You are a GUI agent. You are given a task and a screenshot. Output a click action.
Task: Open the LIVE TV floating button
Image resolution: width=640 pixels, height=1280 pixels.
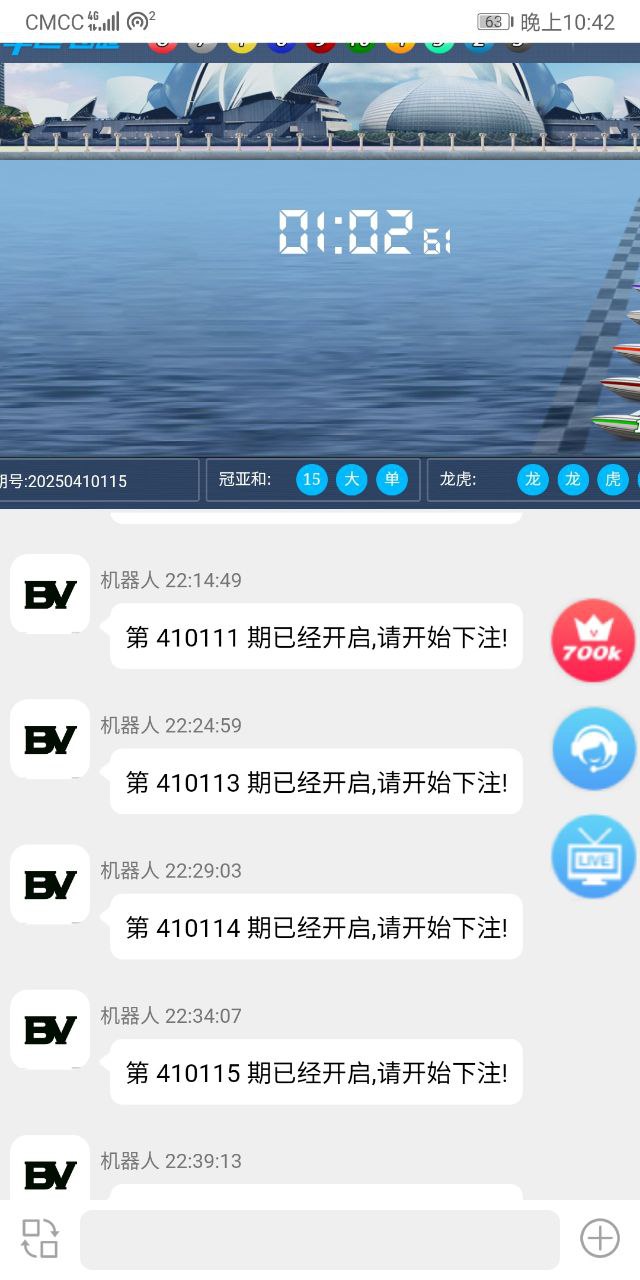pyautogui.click(x=593, y=857)
